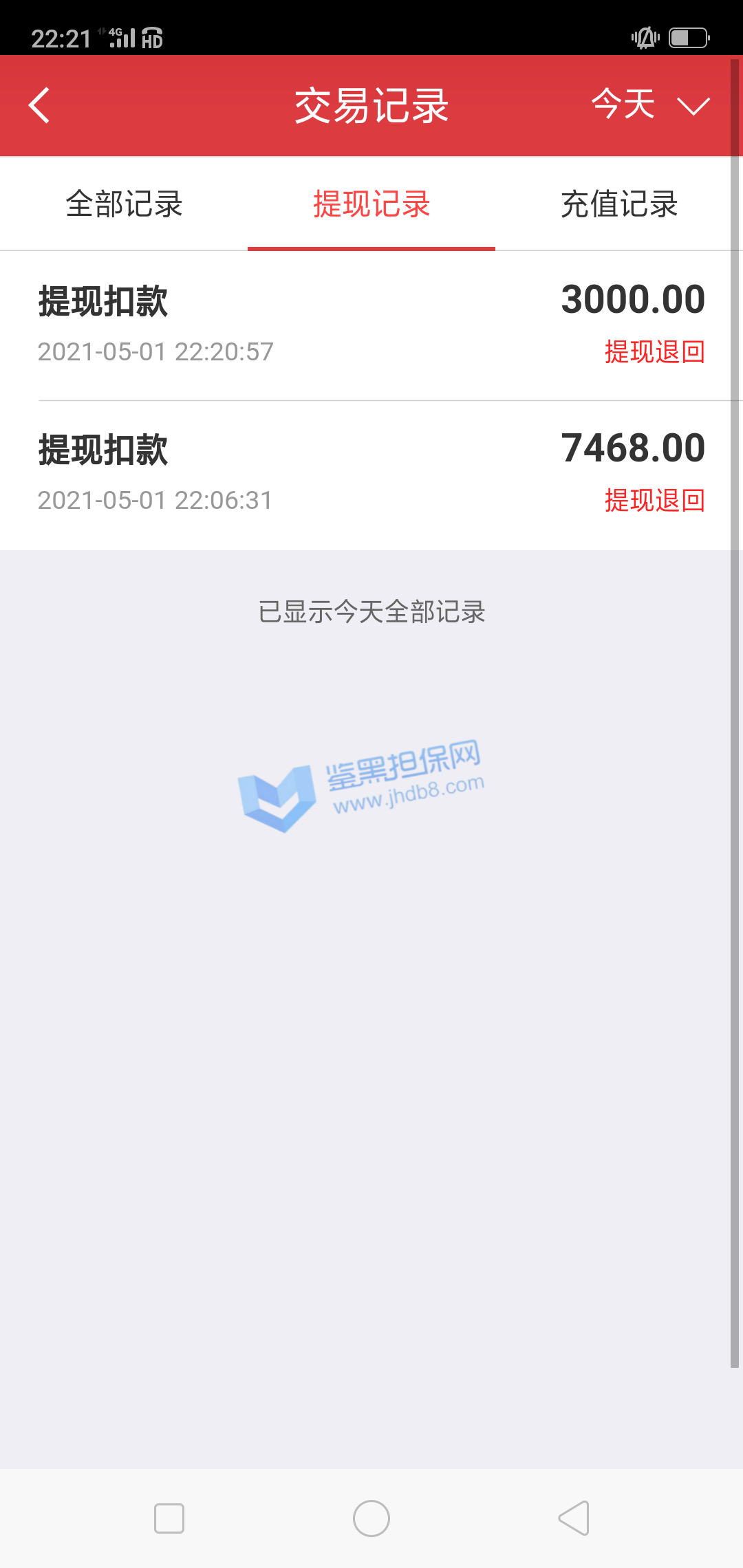Screen dimensions: 743x1568
Task: Switch to the 全部记录 tab
Action: coord(124,204)
